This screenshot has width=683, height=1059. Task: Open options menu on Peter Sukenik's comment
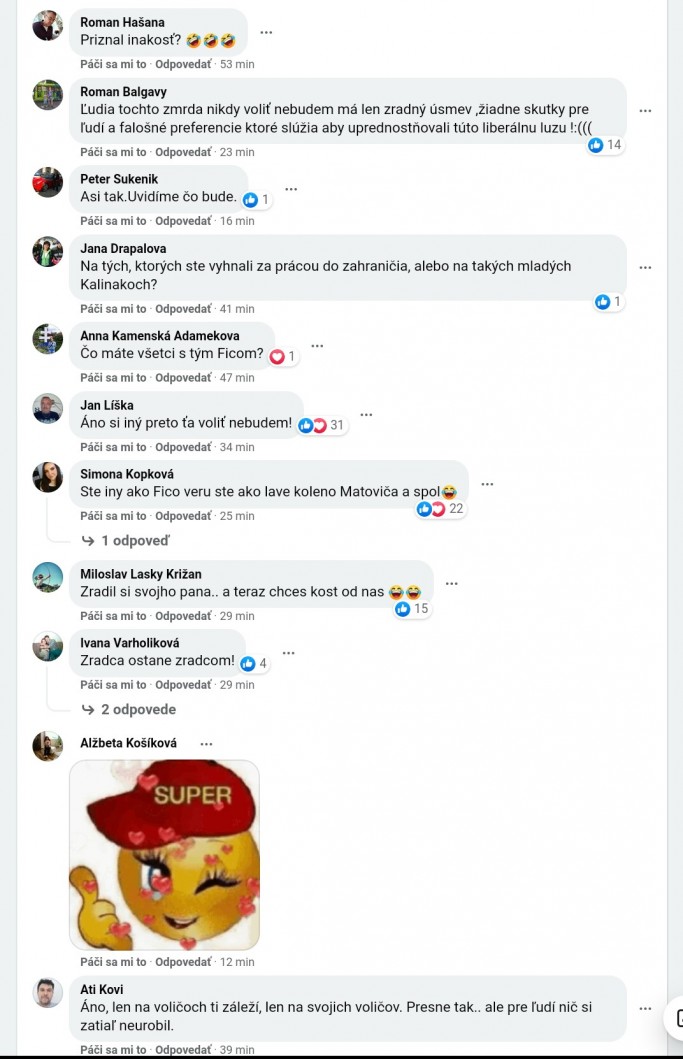pos(291,188)
